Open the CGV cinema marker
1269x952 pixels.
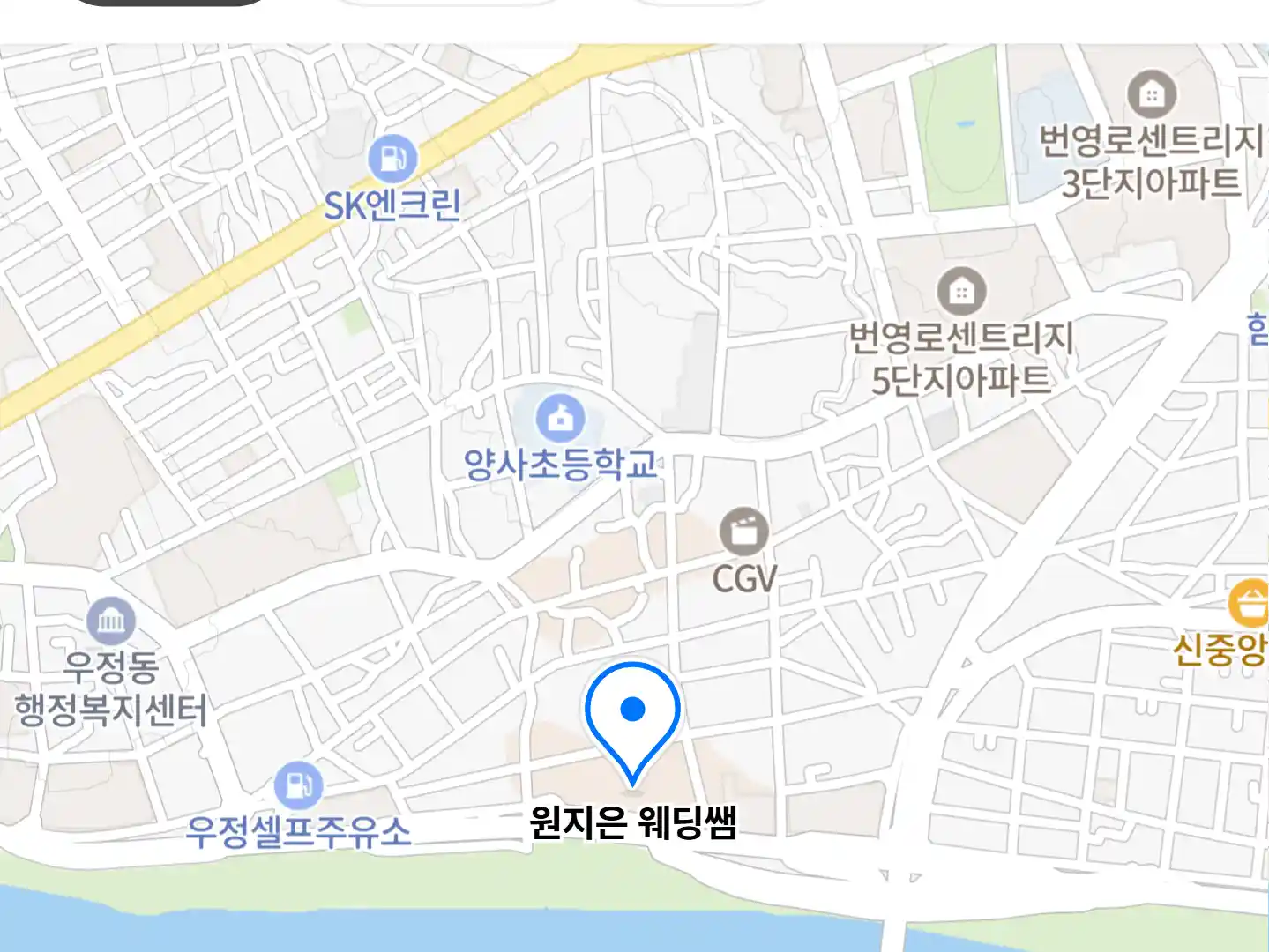pyautogui.click(x=743, y=532)
